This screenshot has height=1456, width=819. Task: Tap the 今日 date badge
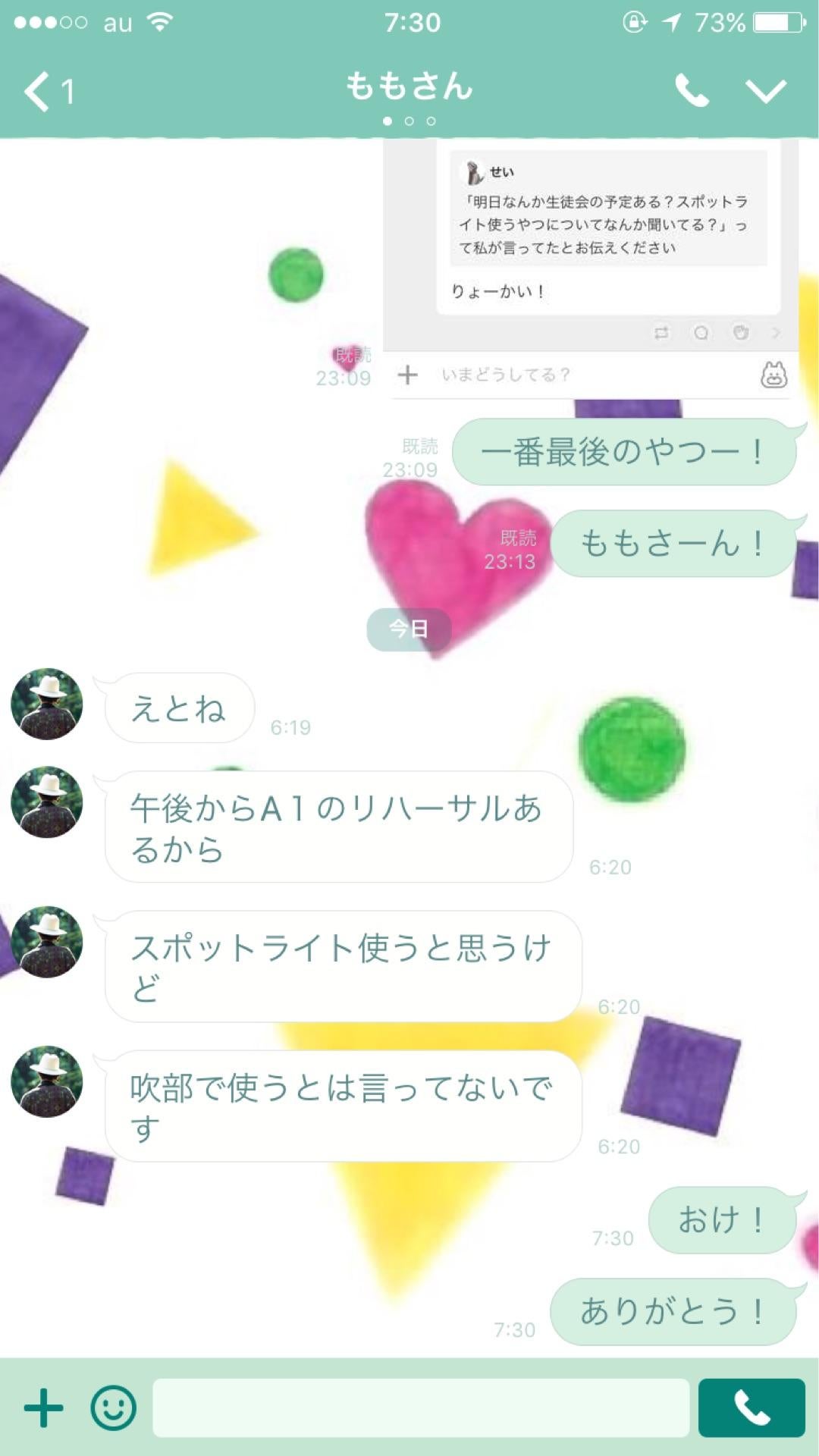(408, 628)
